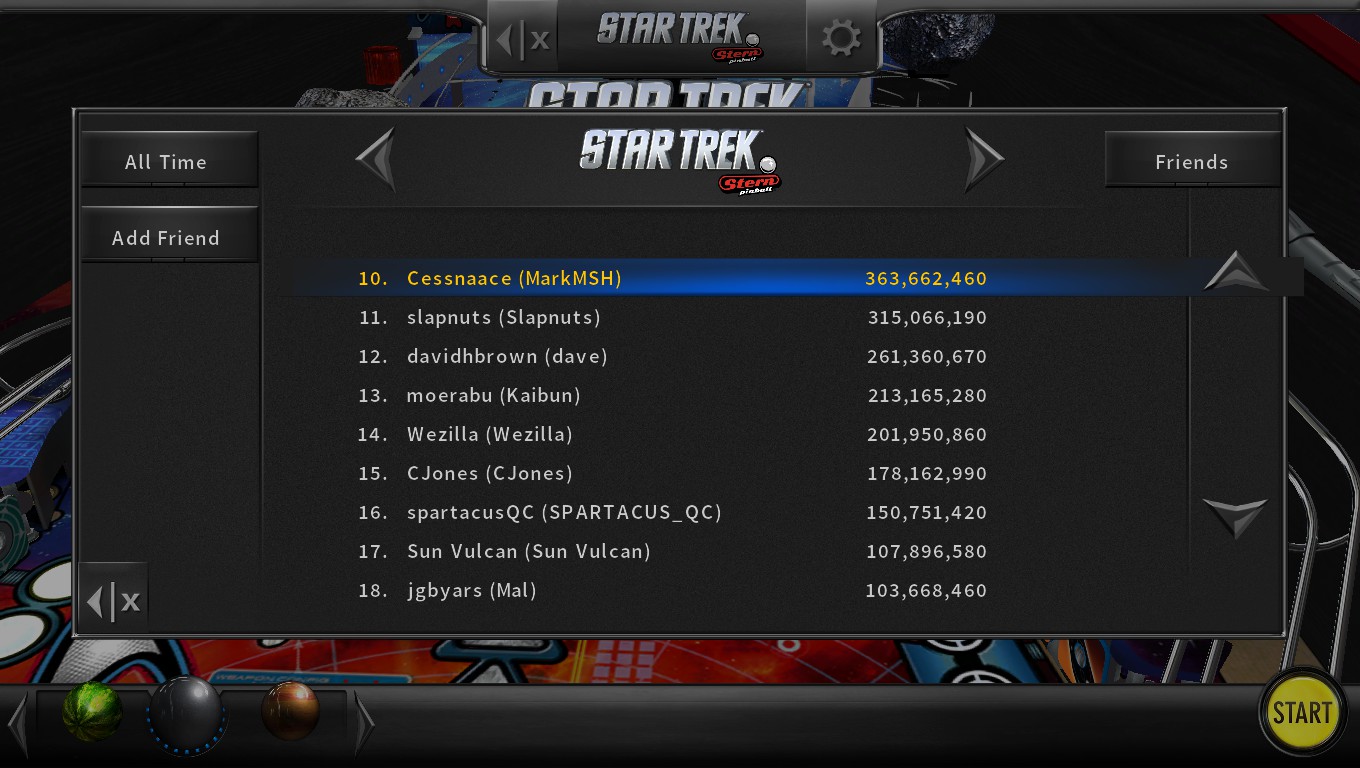Image resolution: width=1360 pixels, height=768 pixels.
Task: Tap the top bar back icon
Action: (x=523, y=40)
